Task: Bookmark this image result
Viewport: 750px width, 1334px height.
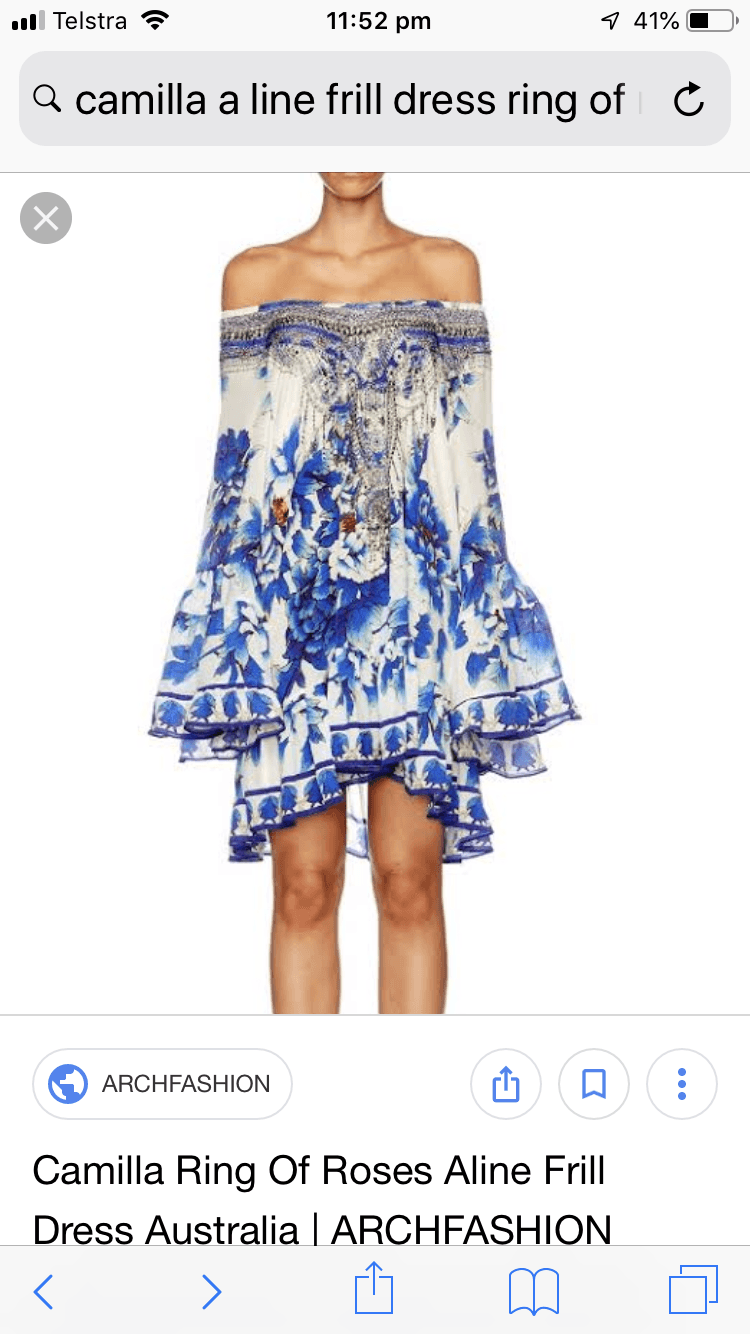Action: [594, 1084]
